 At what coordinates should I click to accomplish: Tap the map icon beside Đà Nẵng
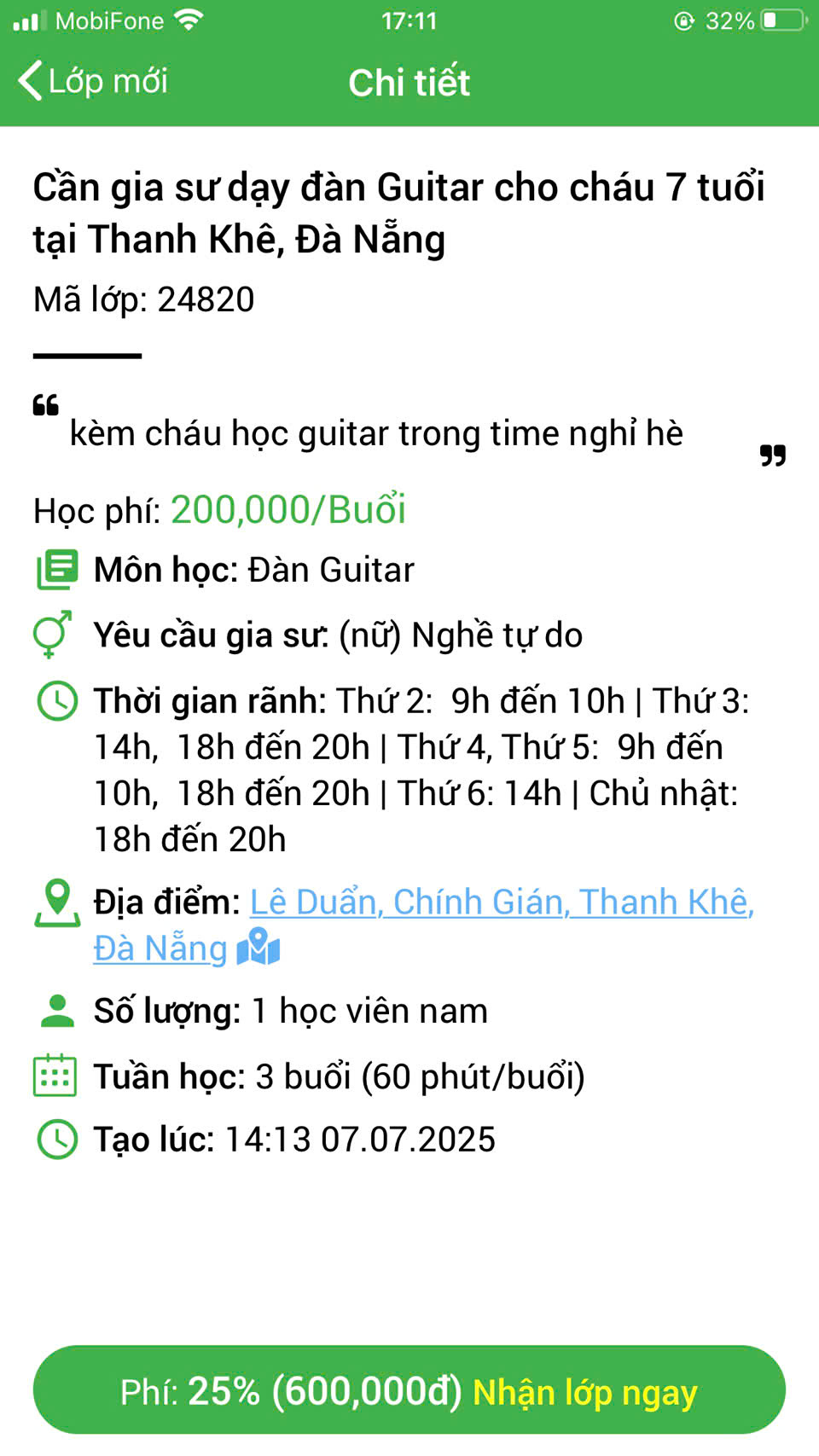258,948
